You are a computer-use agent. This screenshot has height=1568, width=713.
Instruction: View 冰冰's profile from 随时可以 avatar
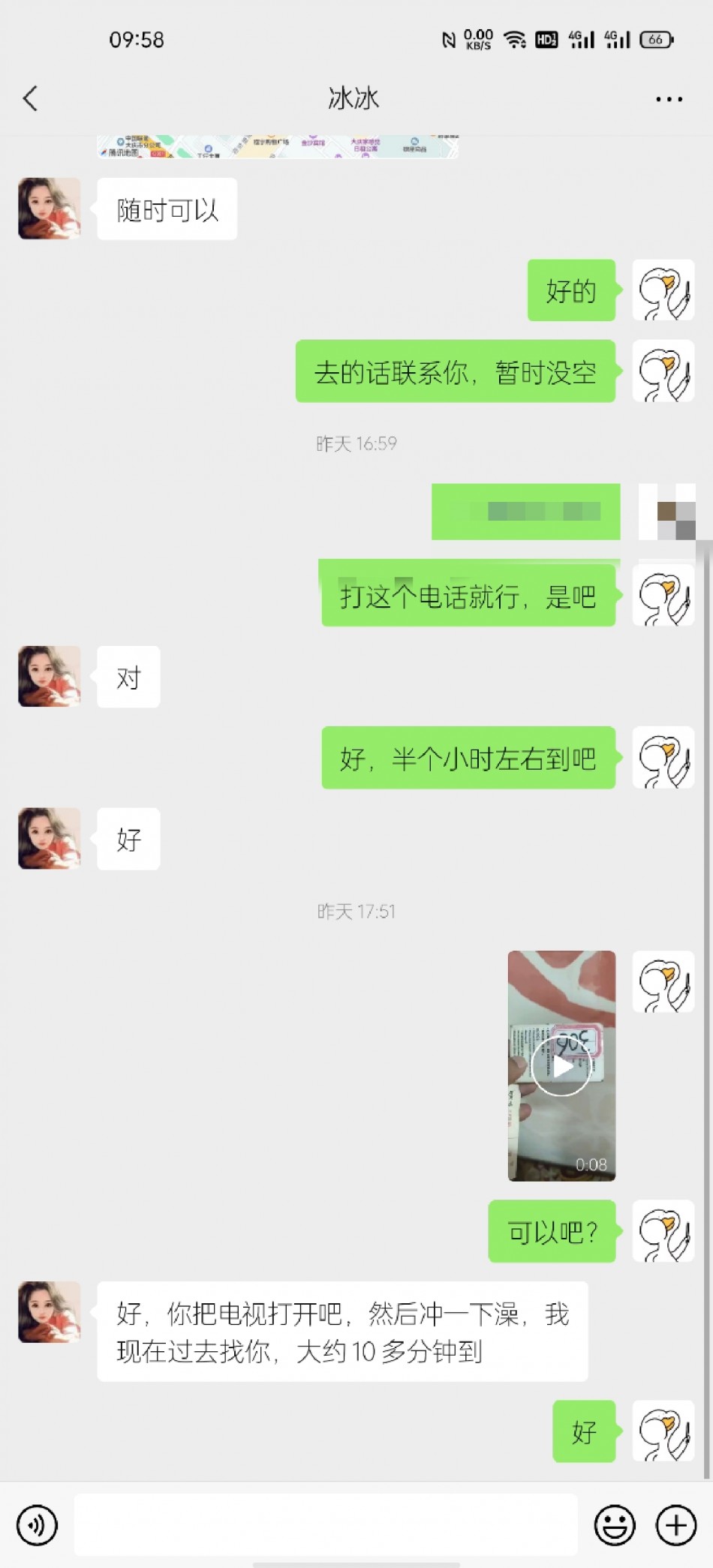click(x=50, y=209)
